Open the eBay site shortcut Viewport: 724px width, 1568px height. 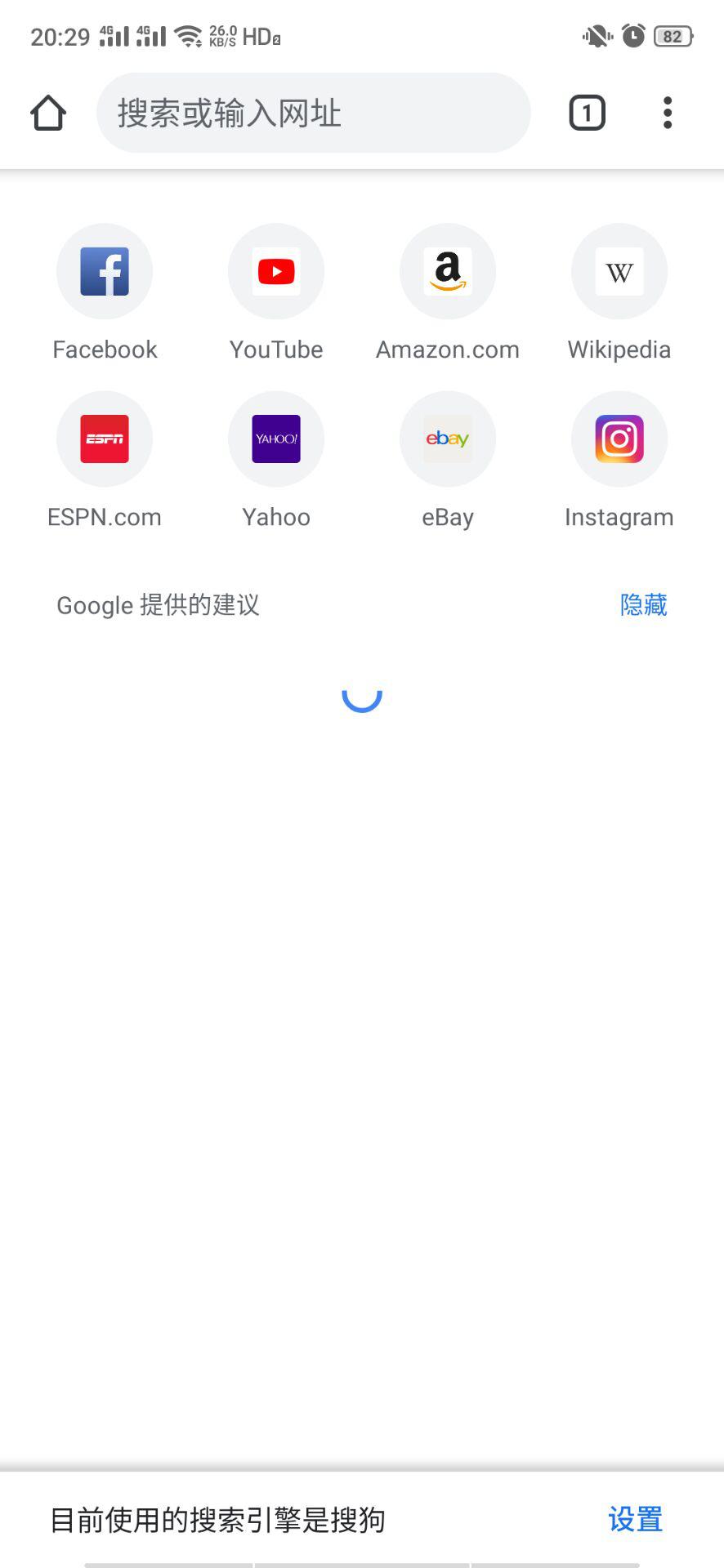[x=447, y=439]
